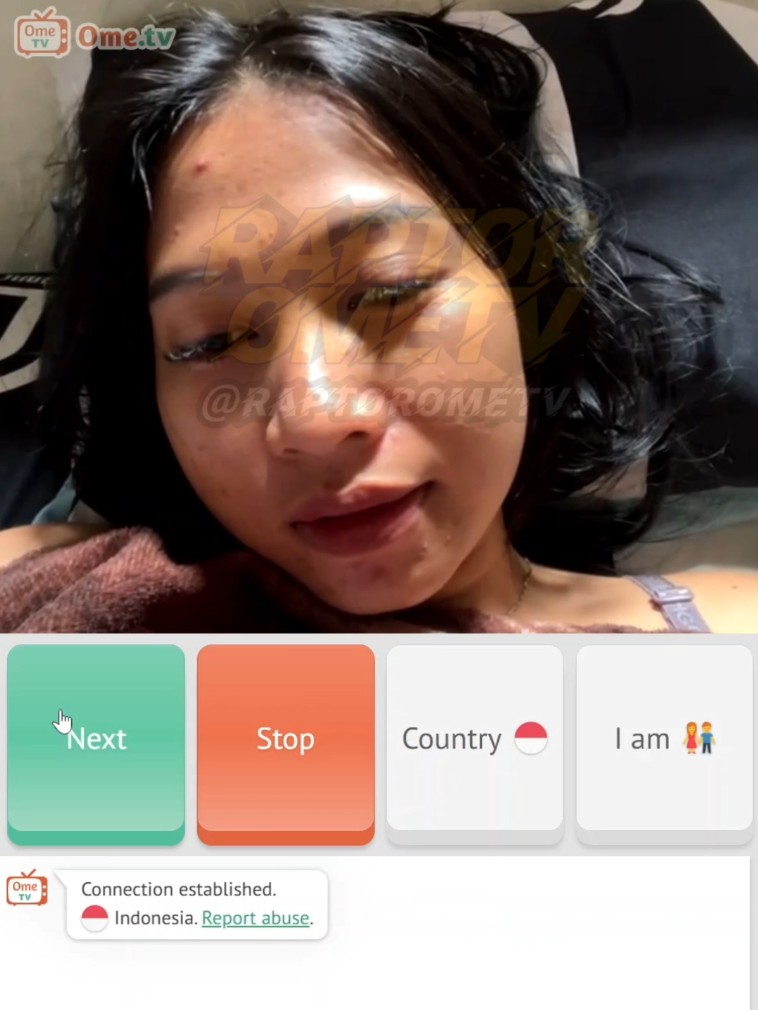
Task: Stop the current video chat
Action: [285, 740]
